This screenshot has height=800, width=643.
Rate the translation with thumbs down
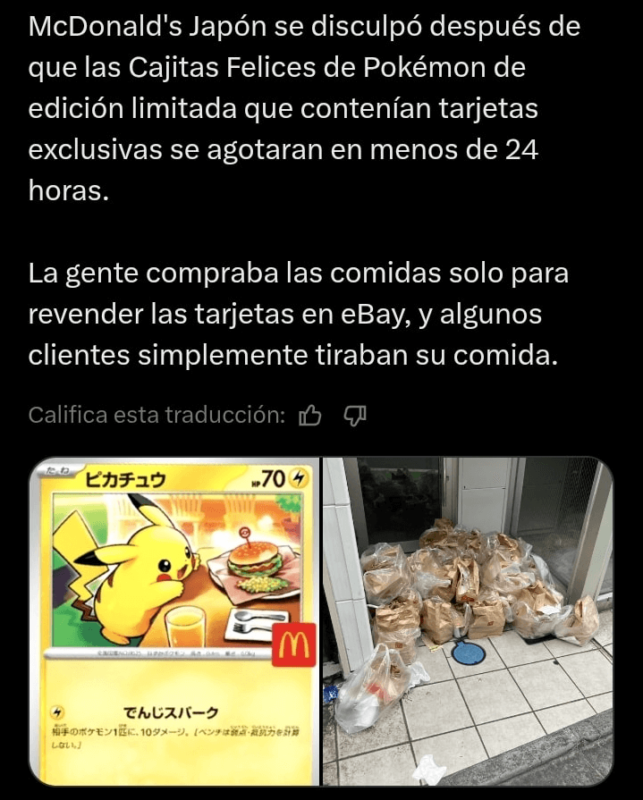point(355,415)
